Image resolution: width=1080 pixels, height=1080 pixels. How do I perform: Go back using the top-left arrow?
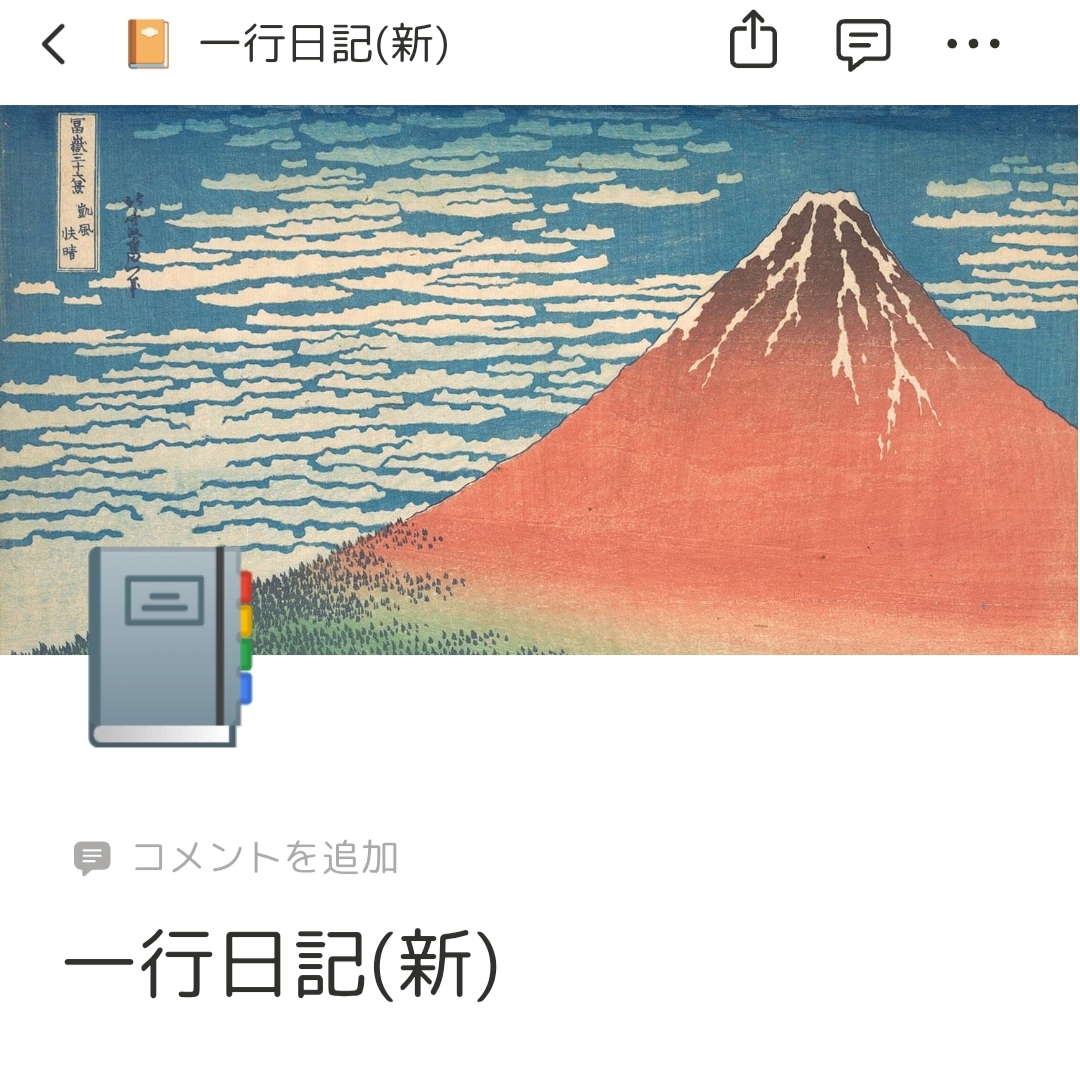click(x=54, y=44)
